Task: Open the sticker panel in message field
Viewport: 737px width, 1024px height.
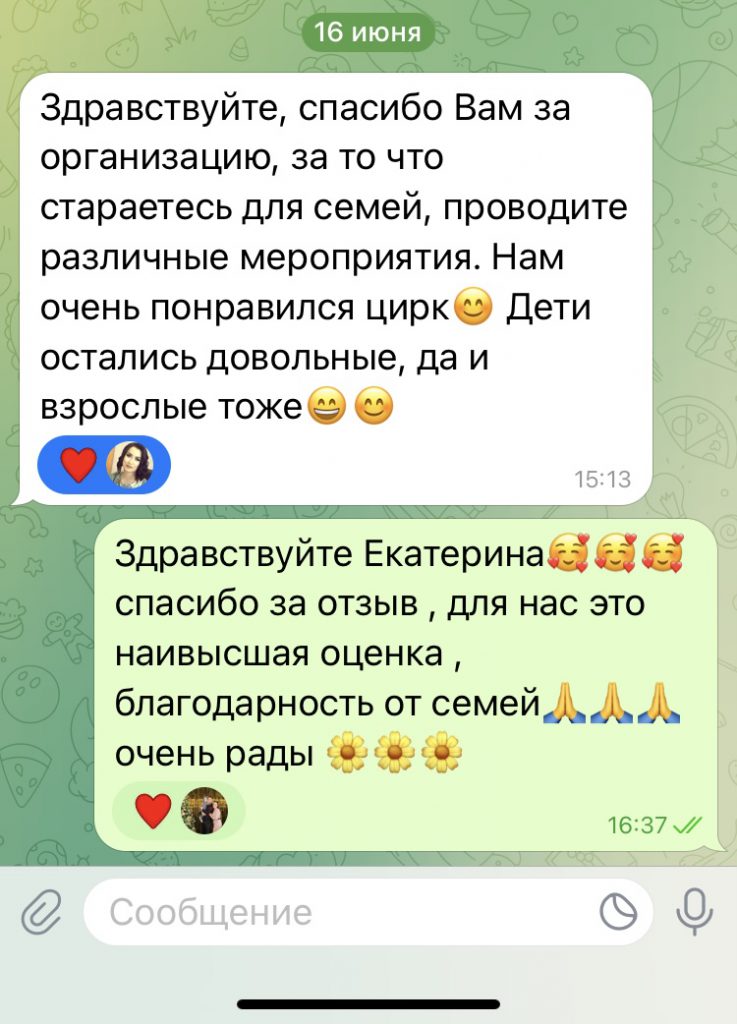Action: click(618, 912)
